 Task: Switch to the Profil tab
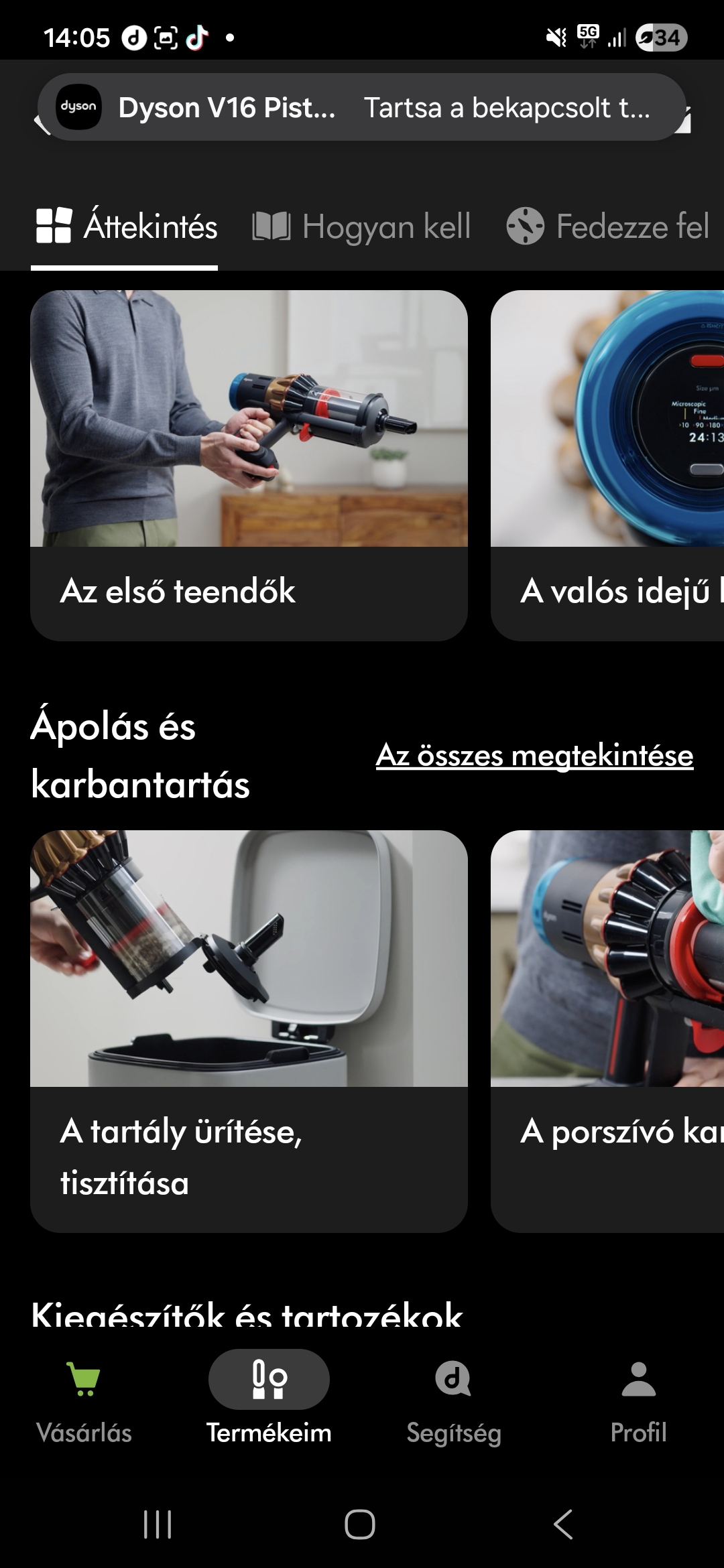638,1402
